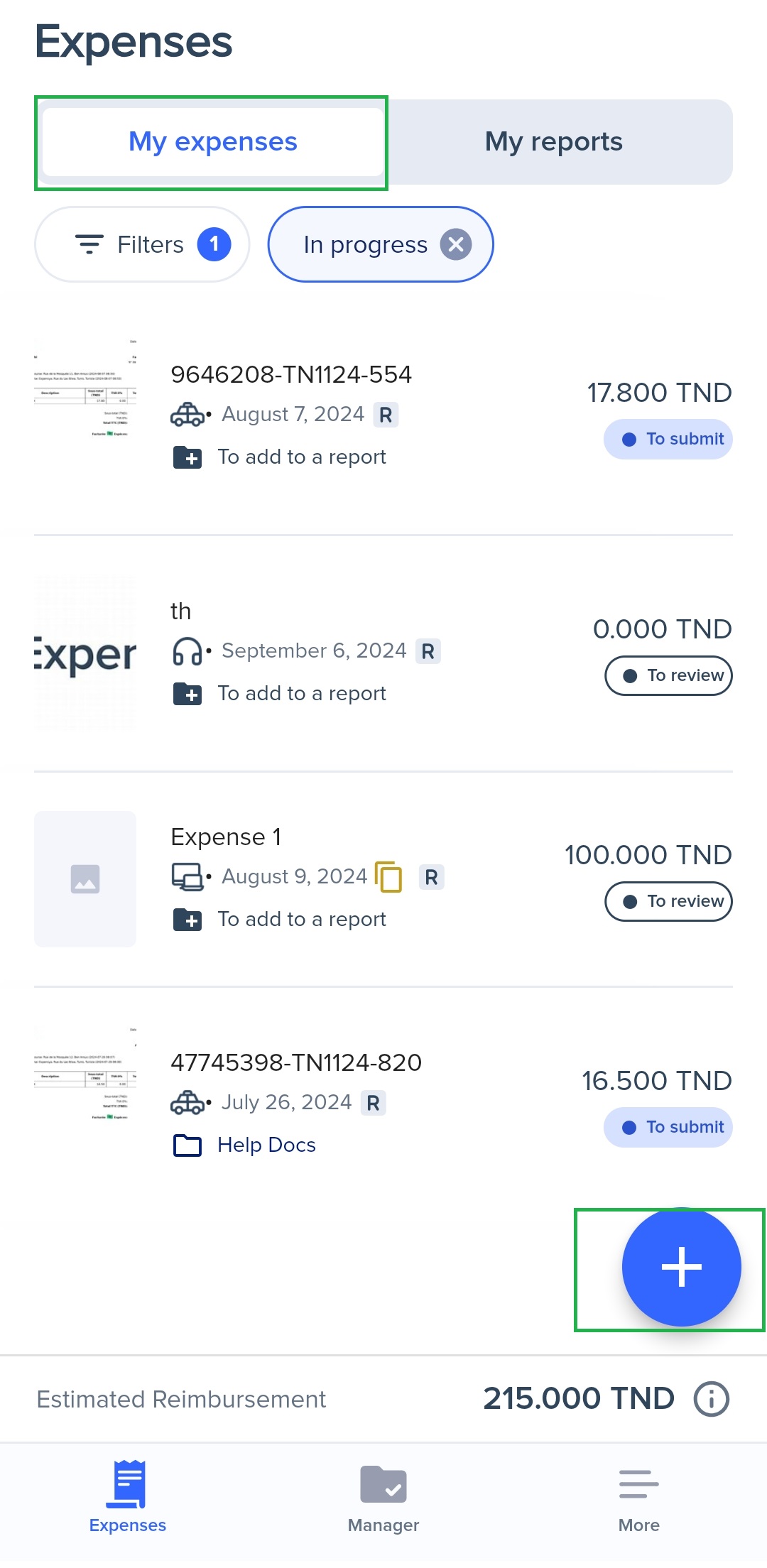Remove the In progress filter chip
The width and height of the screenshot is (767, 1568).
click(456, 244)
